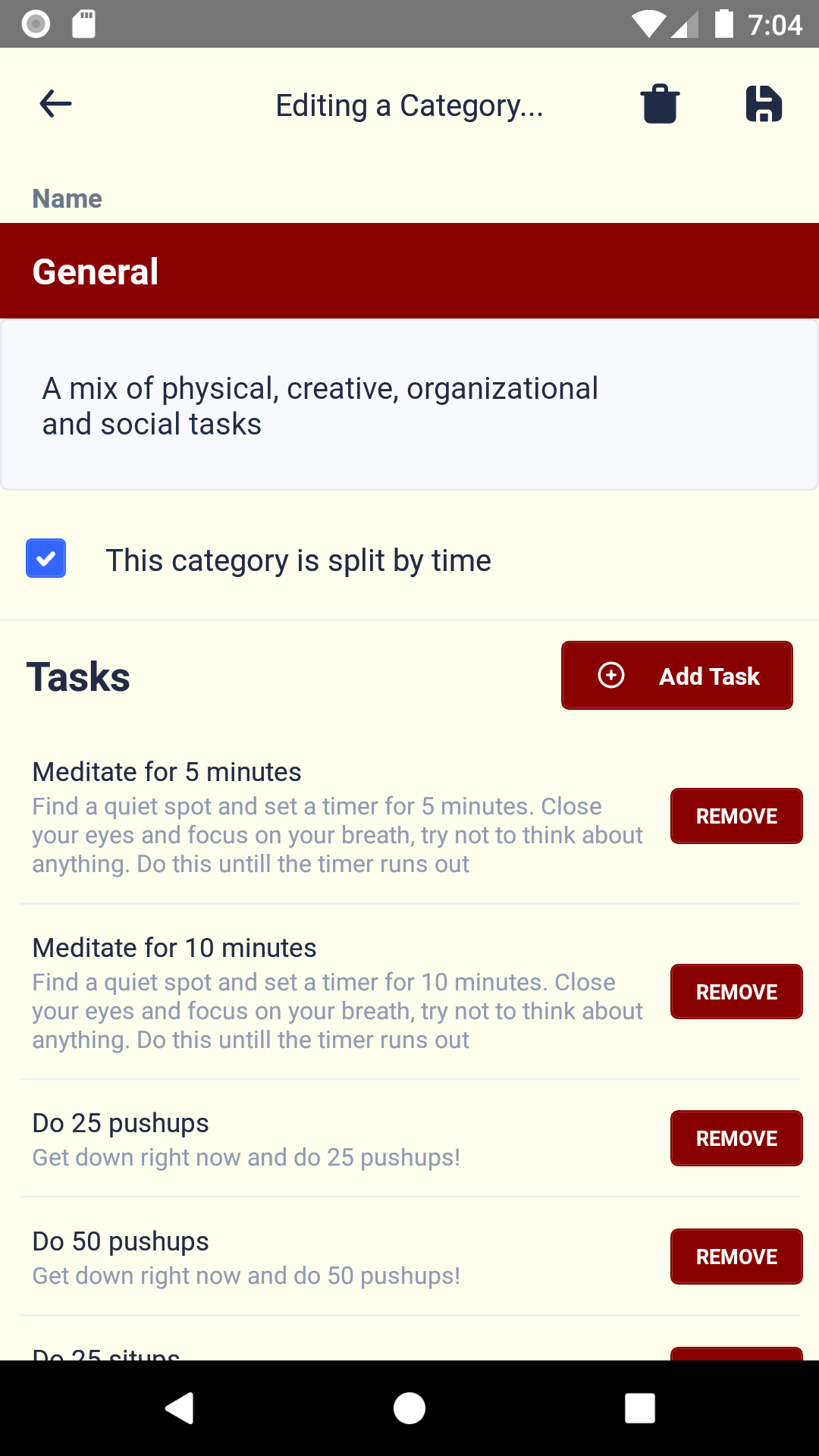Add a new task
The image size is (819, 1456).
coord(676,676)
